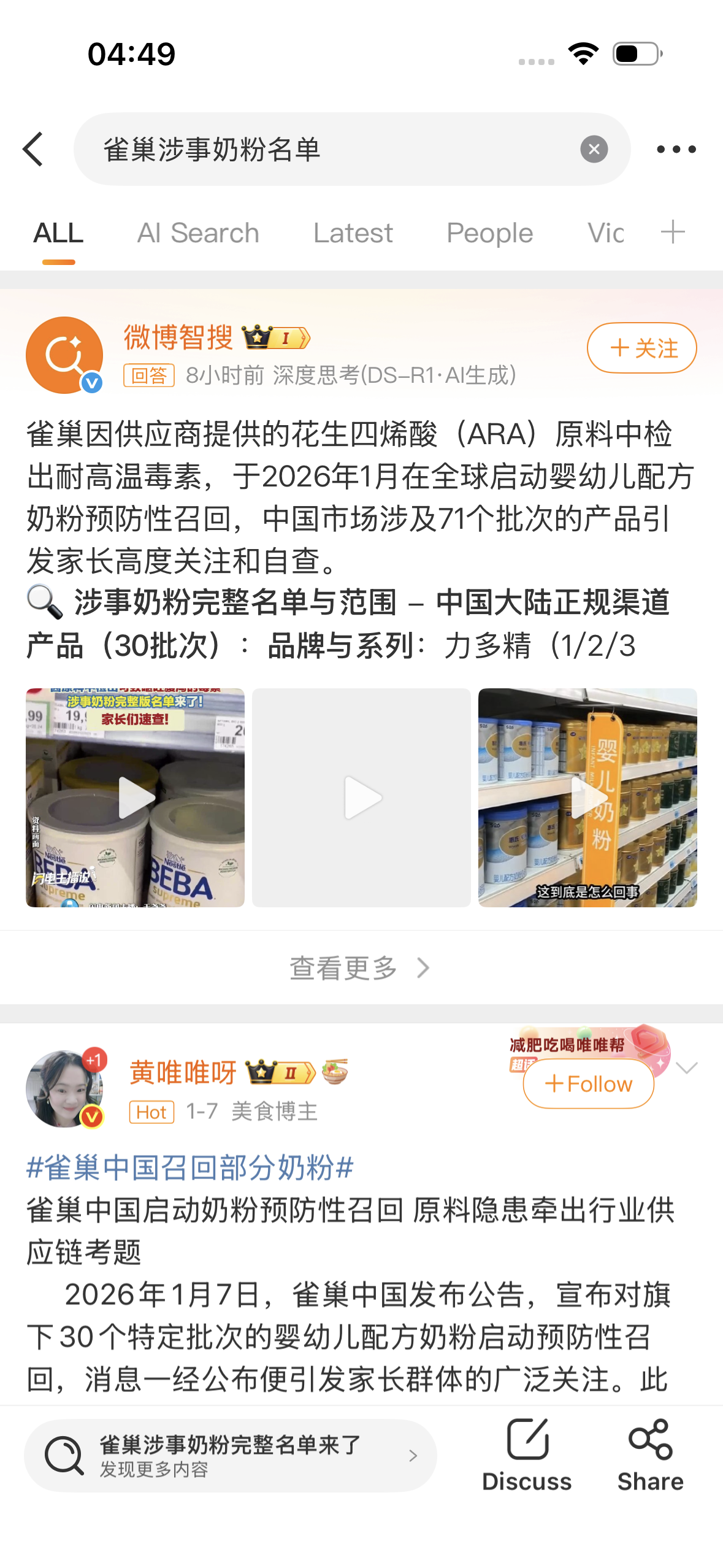The image size is (723, 1568).
Task: Open 黄唯唯呀's profile avatar
Action: pos(64,1088)
